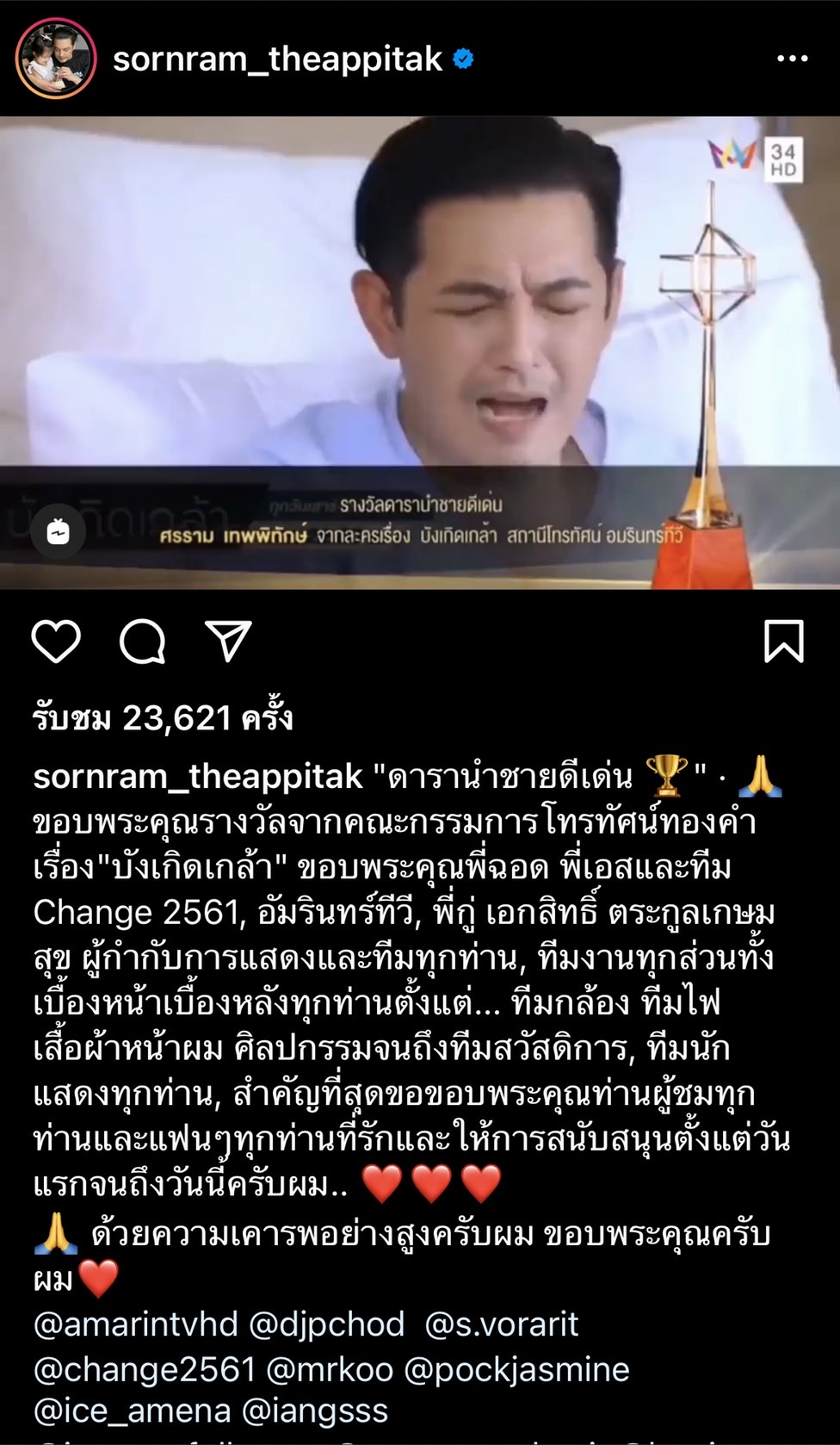Open the comments with the speech bubble icon
This screenshot has width=840, height=1445.
click(x=142, y=641)
